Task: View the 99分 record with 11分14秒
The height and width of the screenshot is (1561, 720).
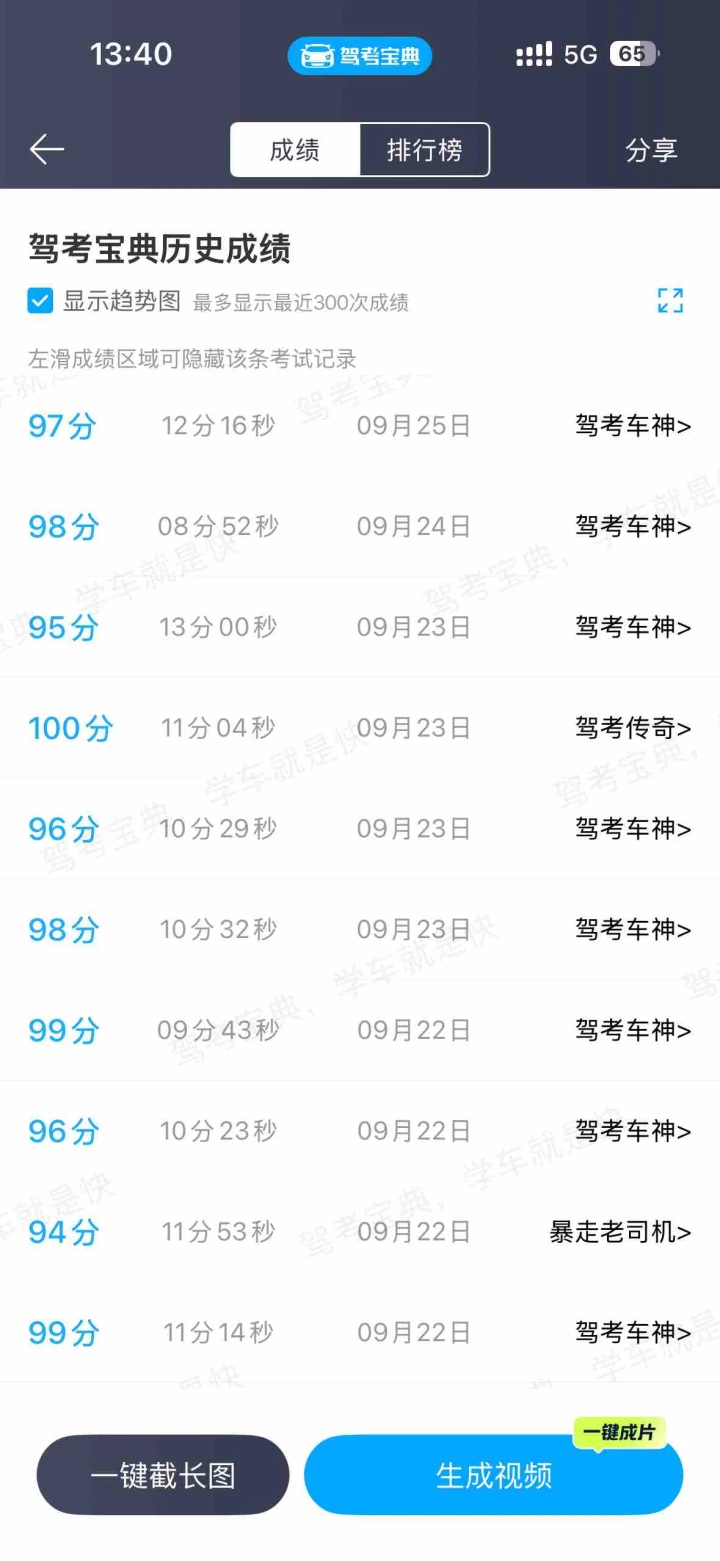Action: click(x=633, y=1333)
